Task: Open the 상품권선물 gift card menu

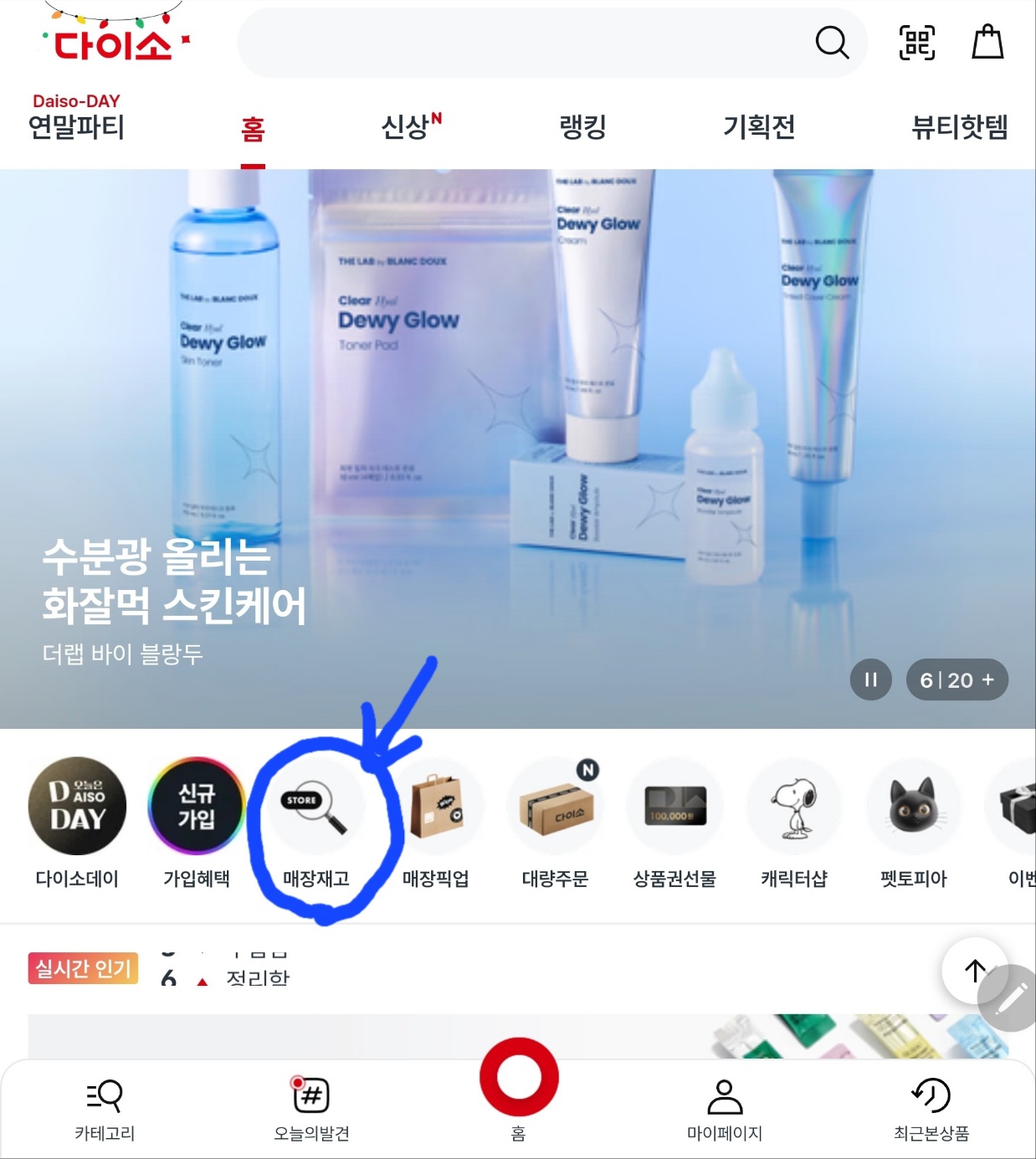Action: tap(675, 806)
